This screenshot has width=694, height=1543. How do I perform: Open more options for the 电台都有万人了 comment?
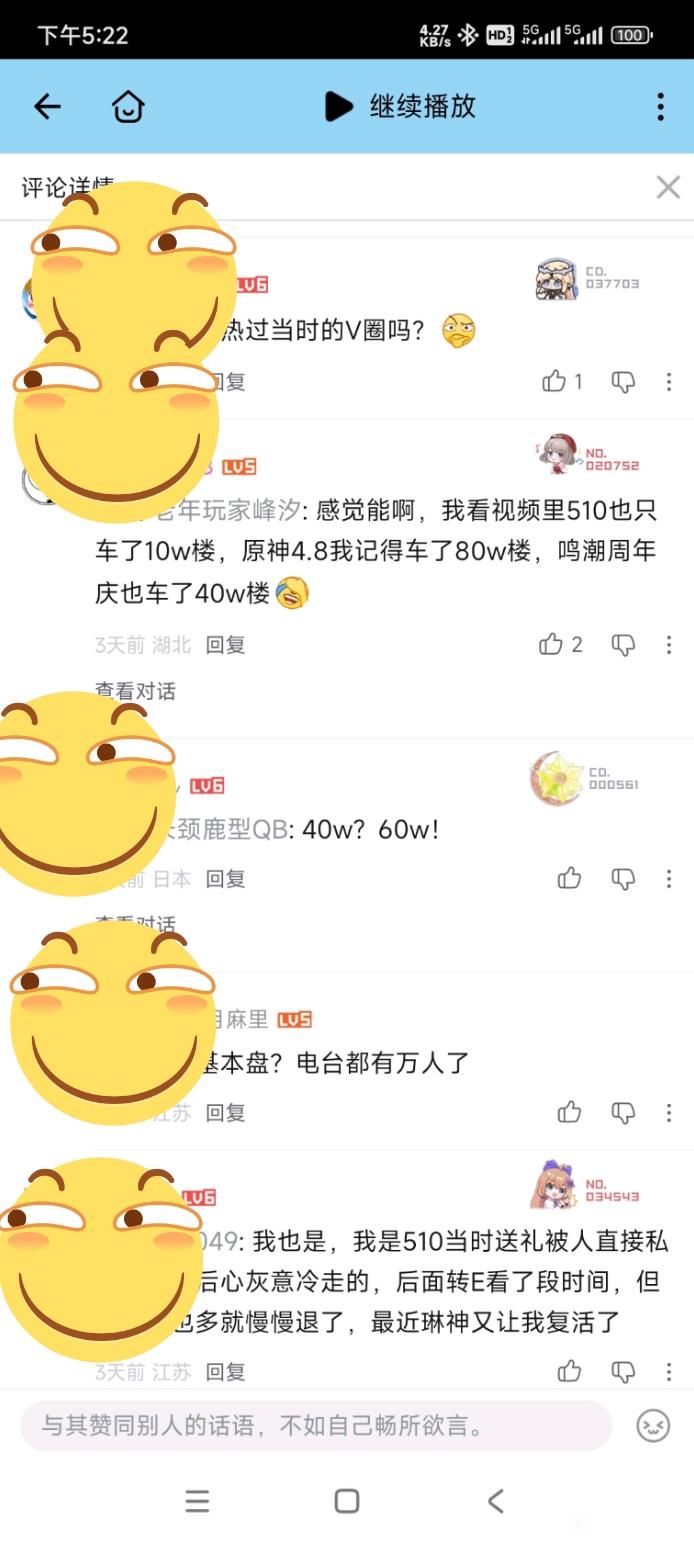(669, 1112)
